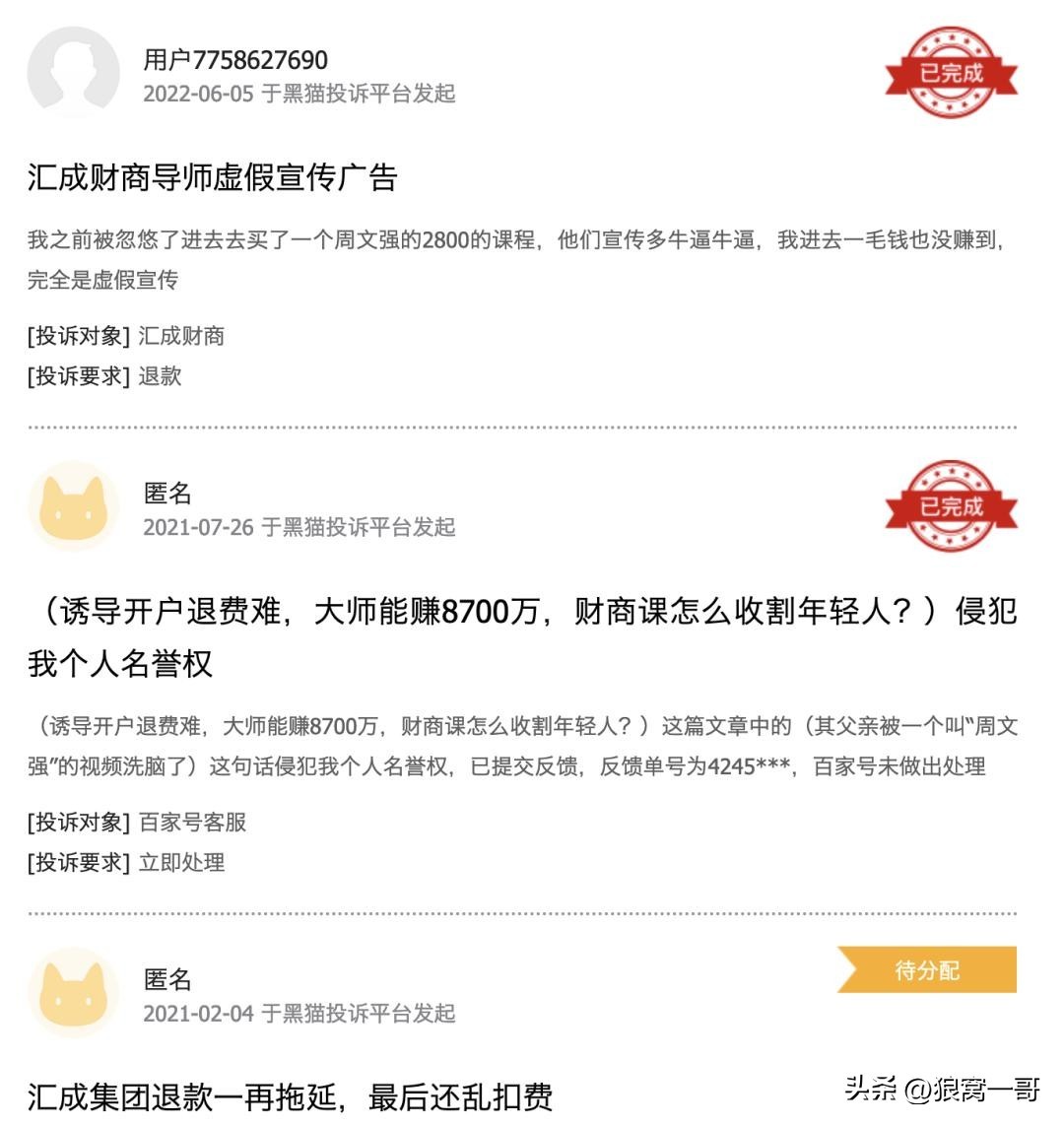
Task: Open the complaint about 侵犯我个人名誉权
Action: [521, 636]
